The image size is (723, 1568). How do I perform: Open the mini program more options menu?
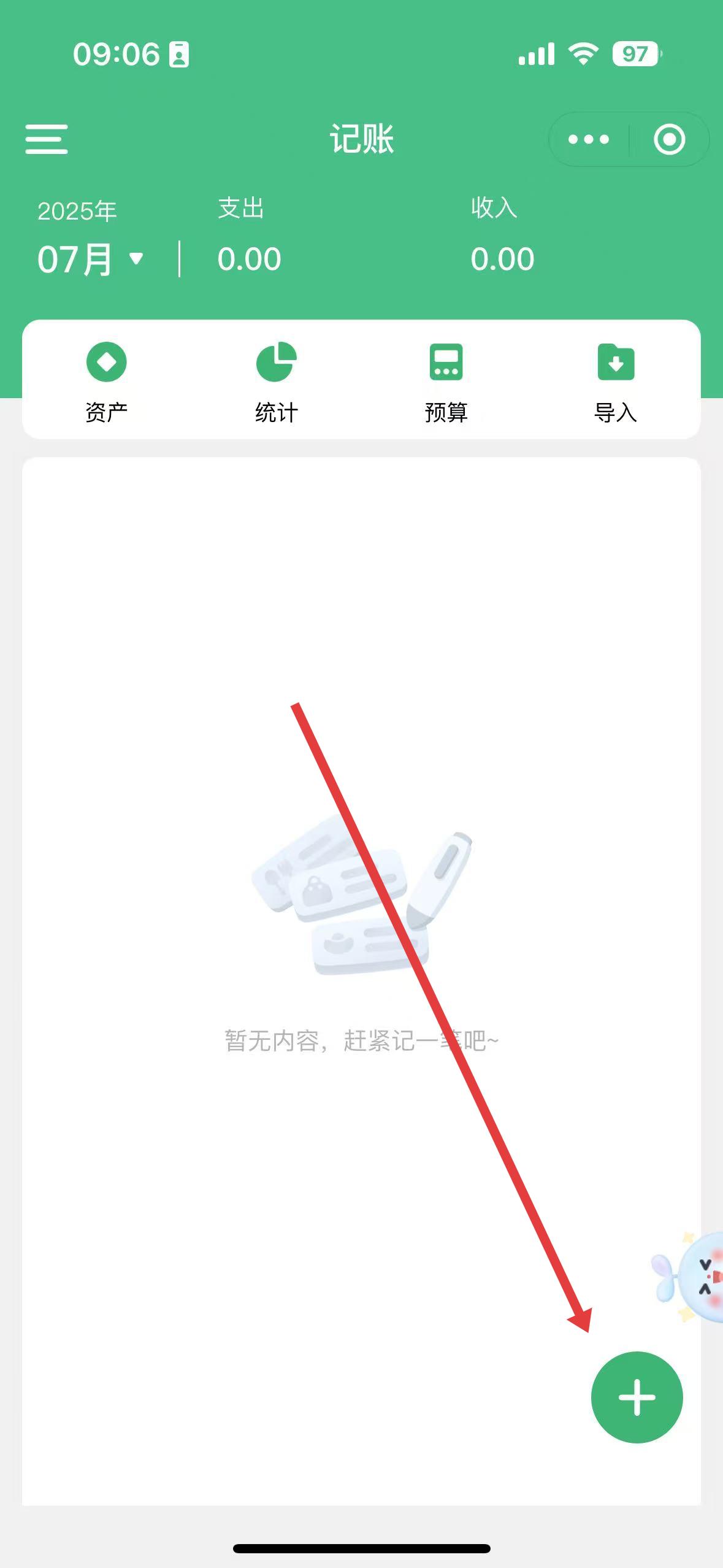(x=588, y=140)
